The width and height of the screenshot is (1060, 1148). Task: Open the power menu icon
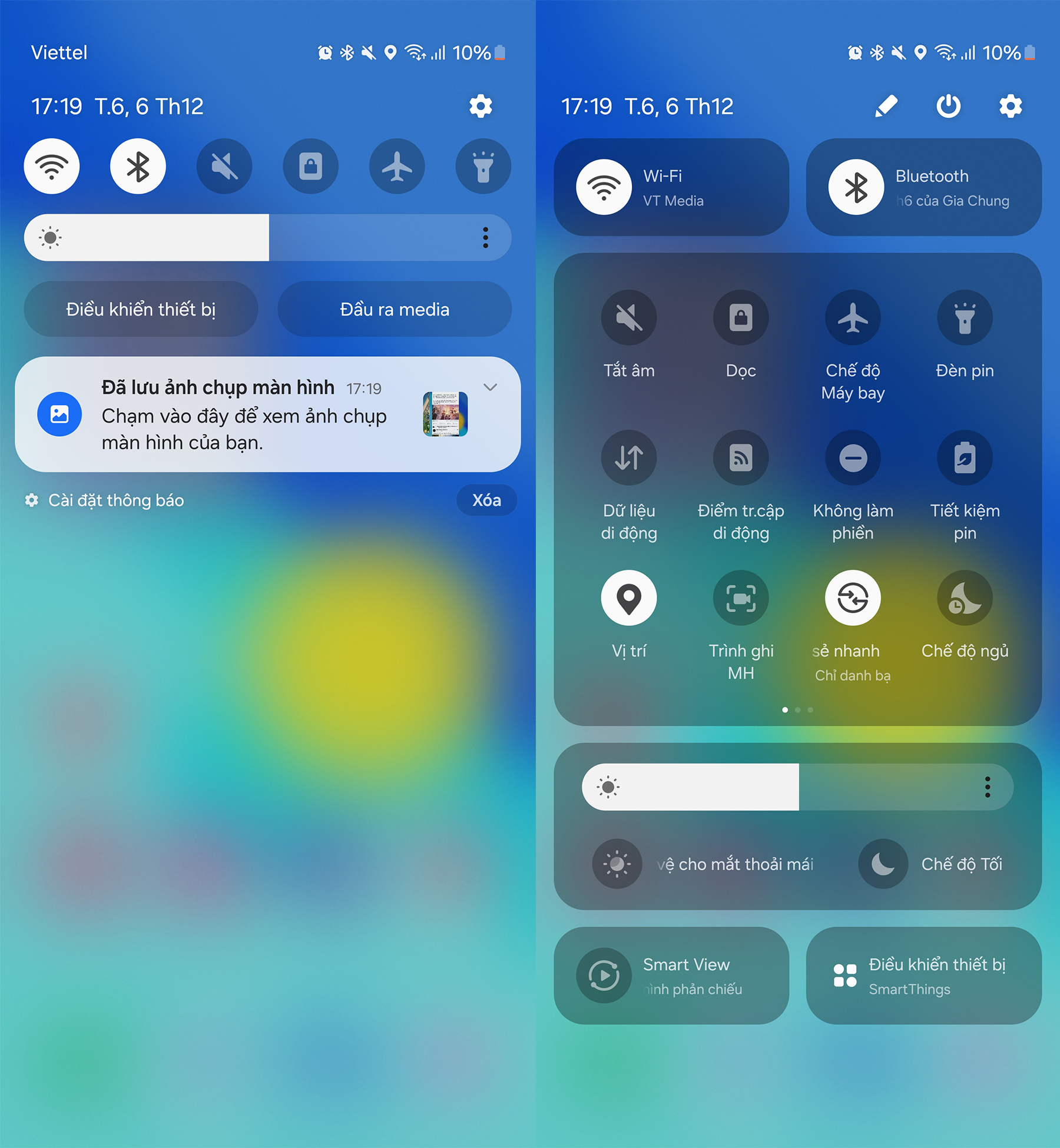tap(948, 107)
